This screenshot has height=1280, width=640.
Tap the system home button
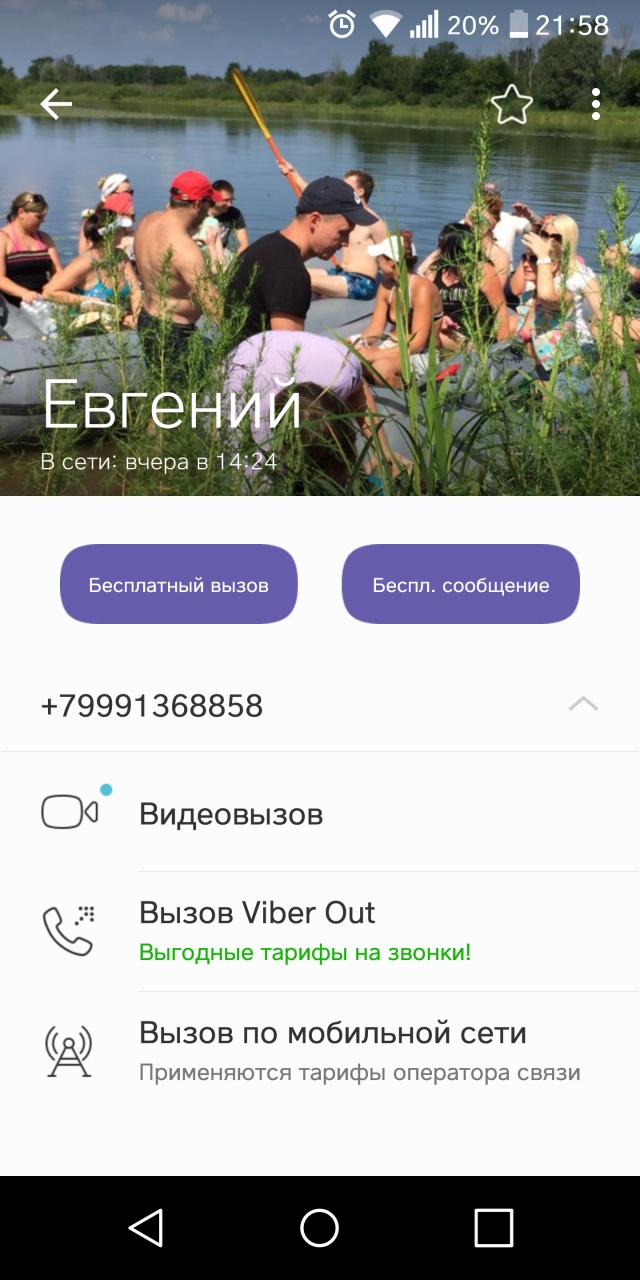[x=320, y=1227]
